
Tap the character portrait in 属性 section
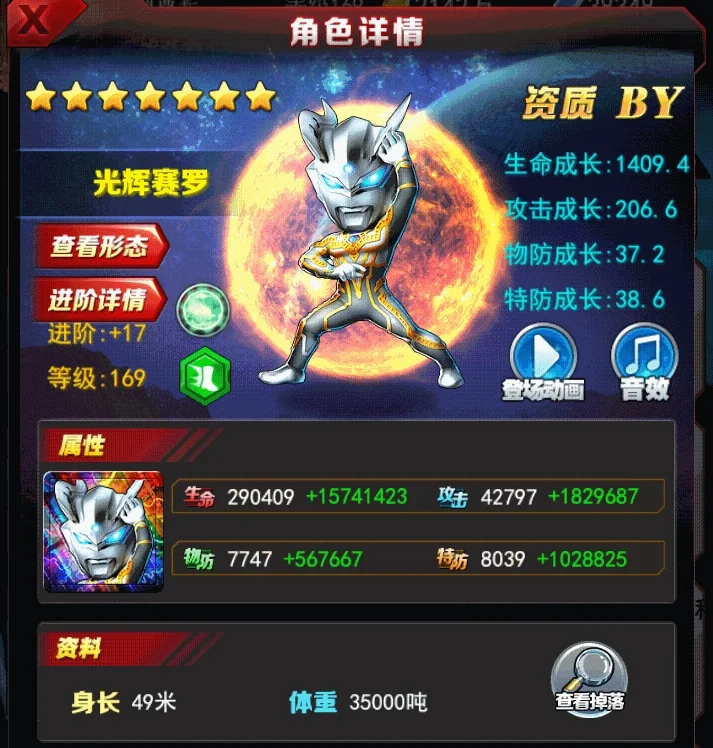(104, 531)
